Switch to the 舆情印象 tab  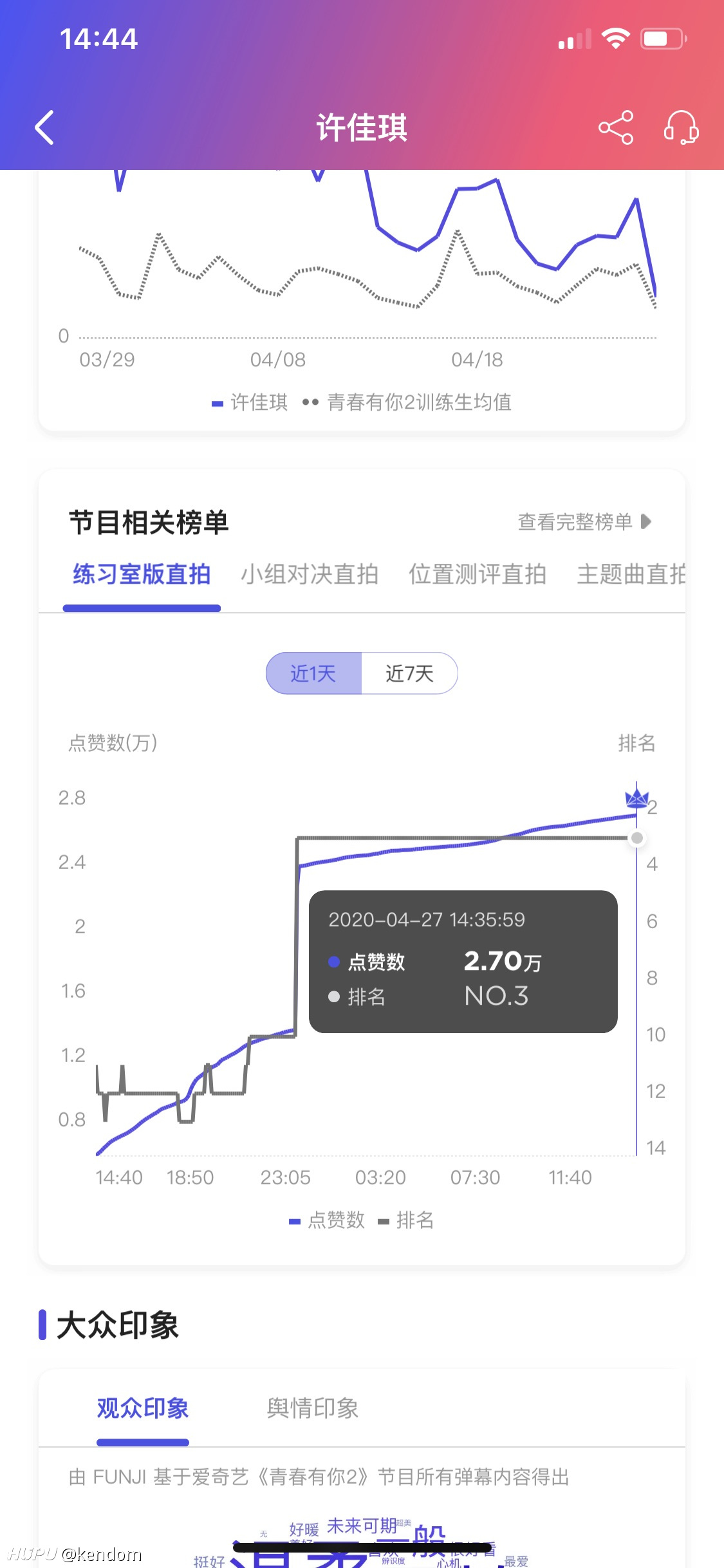point(313,1408)
